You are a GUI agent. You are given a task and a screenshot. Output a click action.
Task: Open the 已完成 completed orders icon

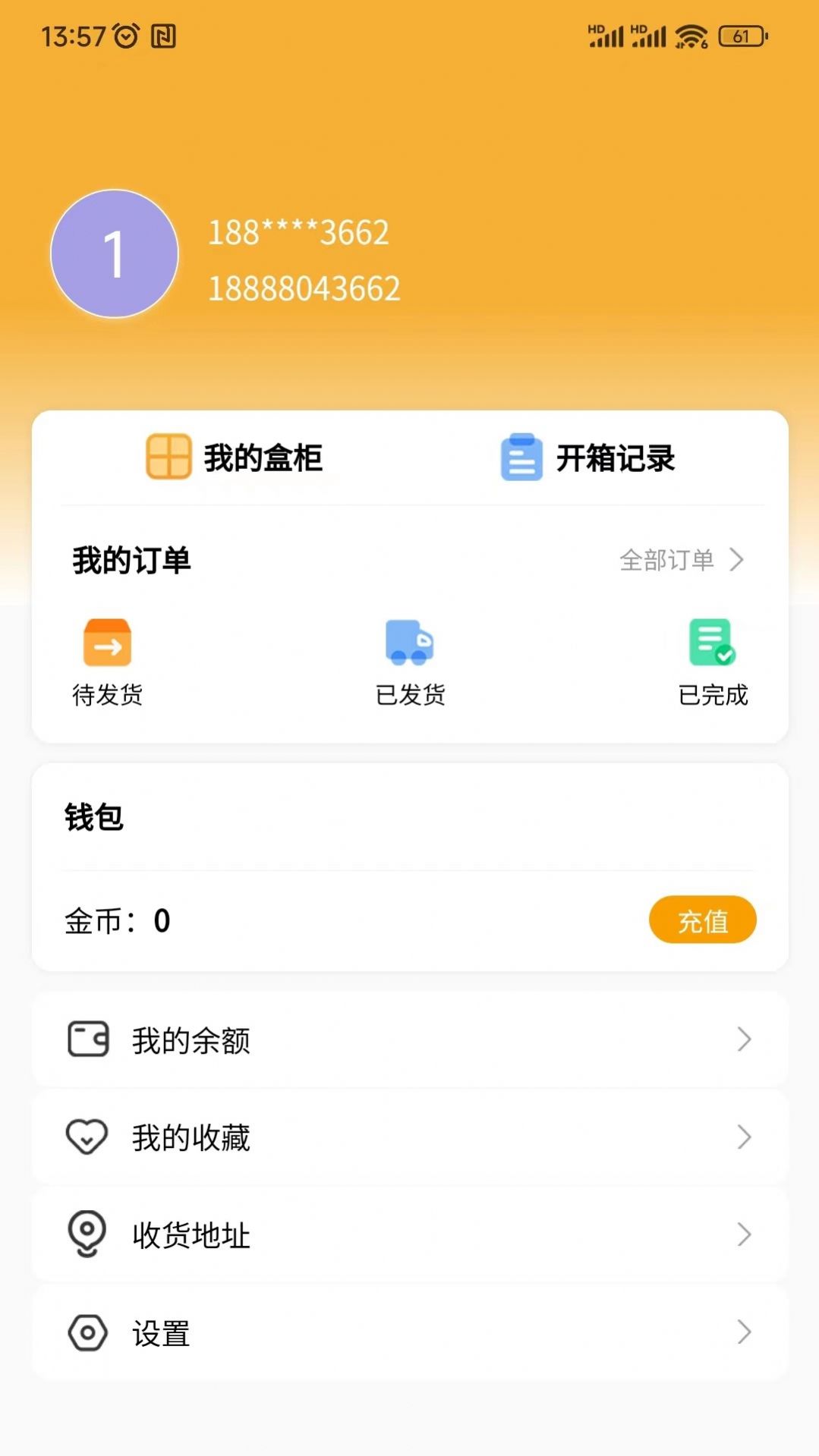712,643
